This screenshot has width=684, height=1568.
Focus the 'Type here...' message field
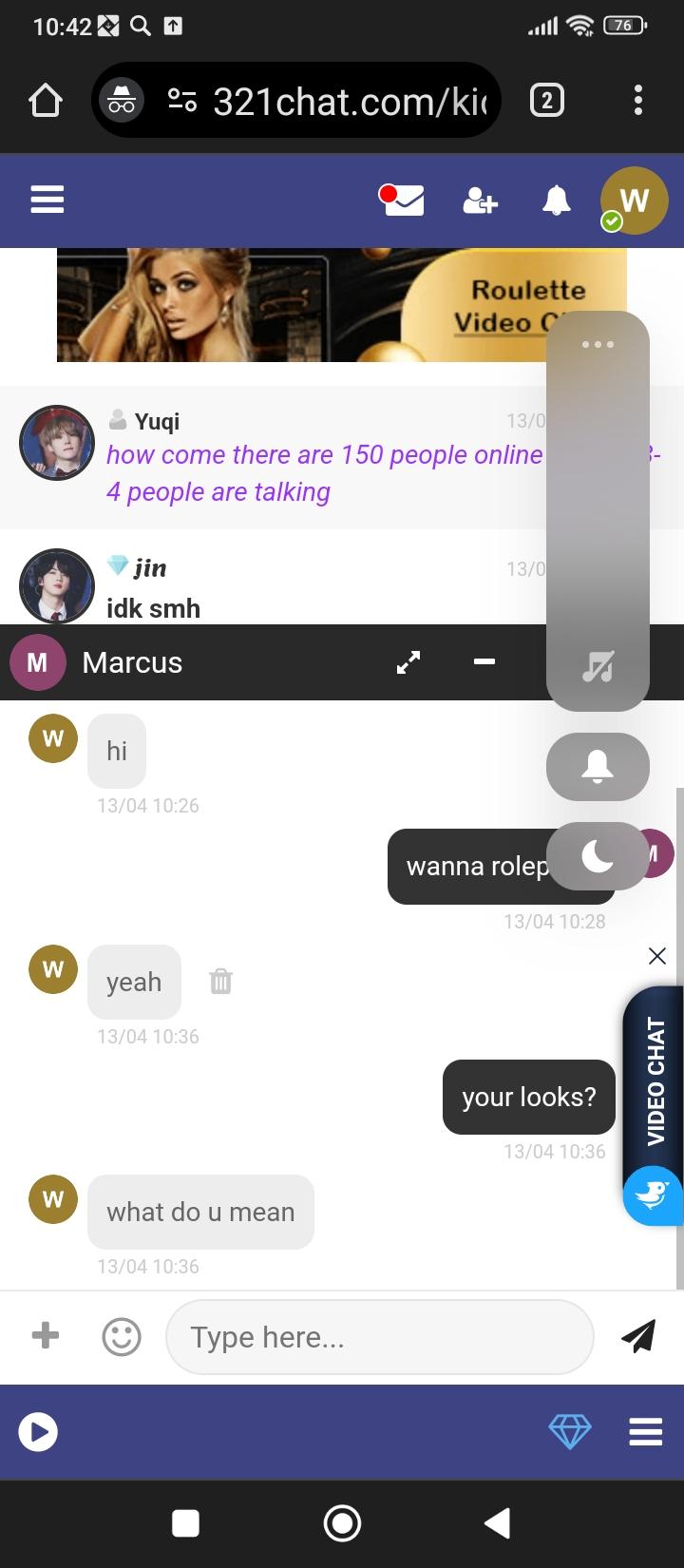(380, 1337)
